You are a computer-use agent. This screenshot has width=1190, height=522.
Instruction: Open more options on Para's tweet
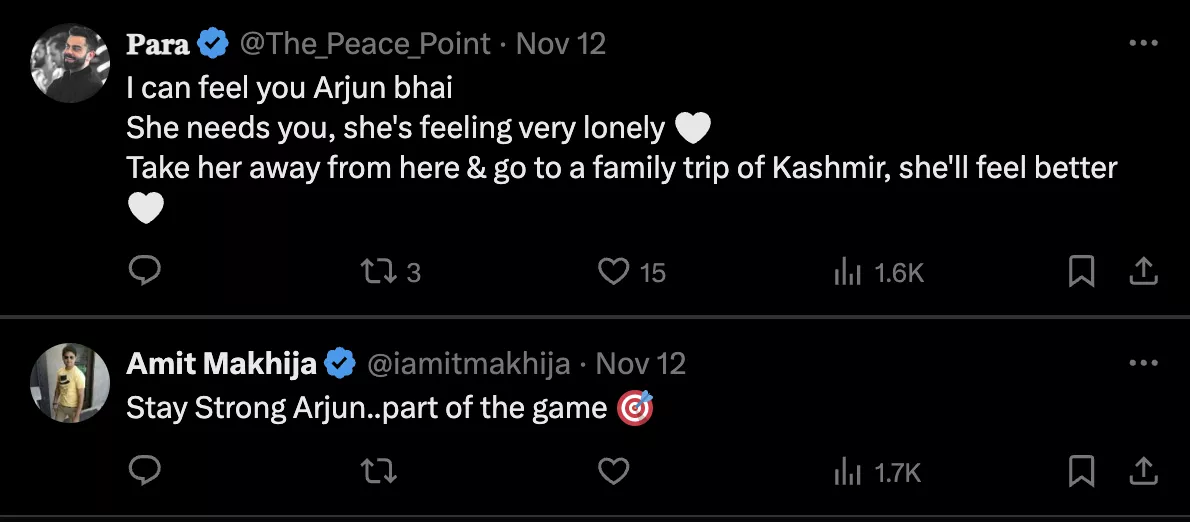(1143, 44)
